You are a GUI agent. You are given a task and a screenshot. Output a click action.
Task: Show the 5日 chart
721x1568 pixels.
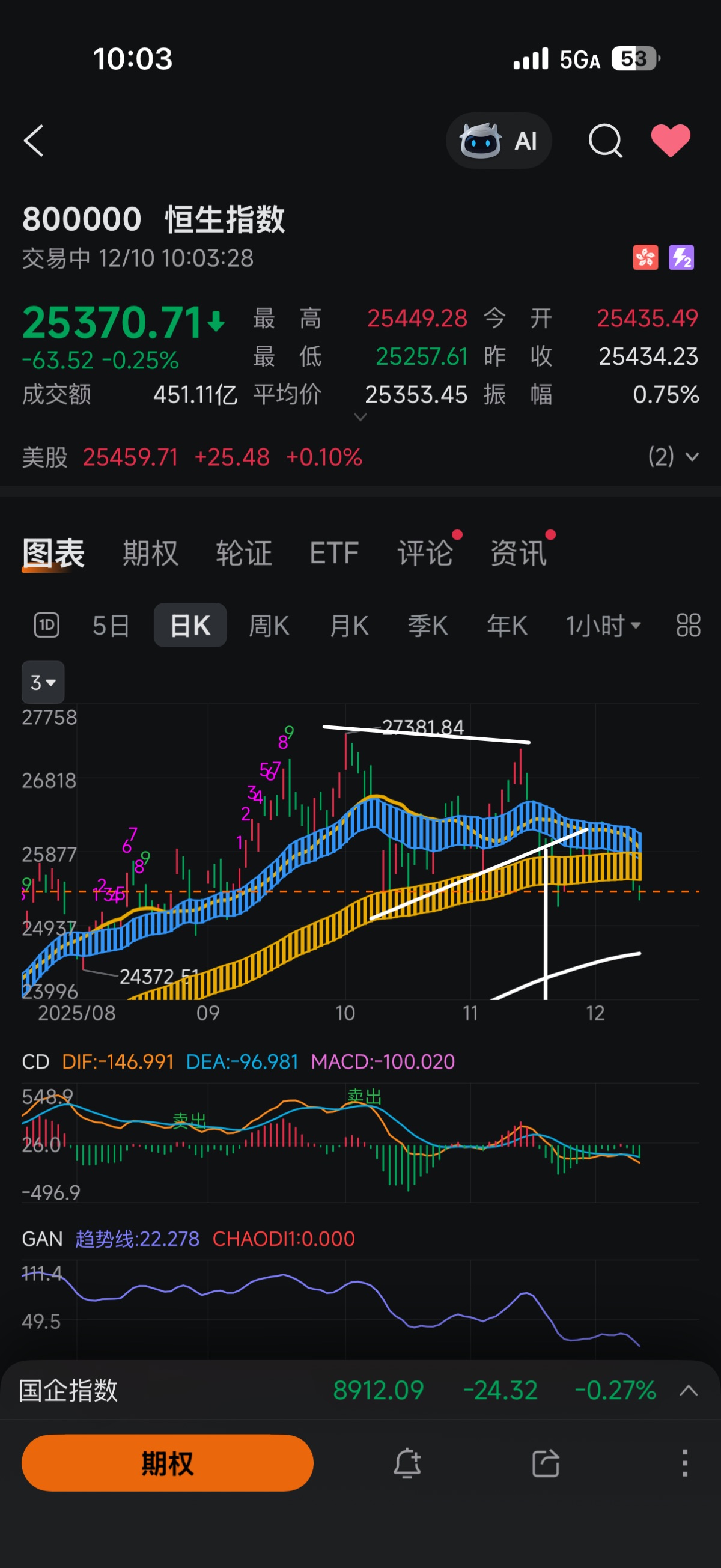point(111,625)
